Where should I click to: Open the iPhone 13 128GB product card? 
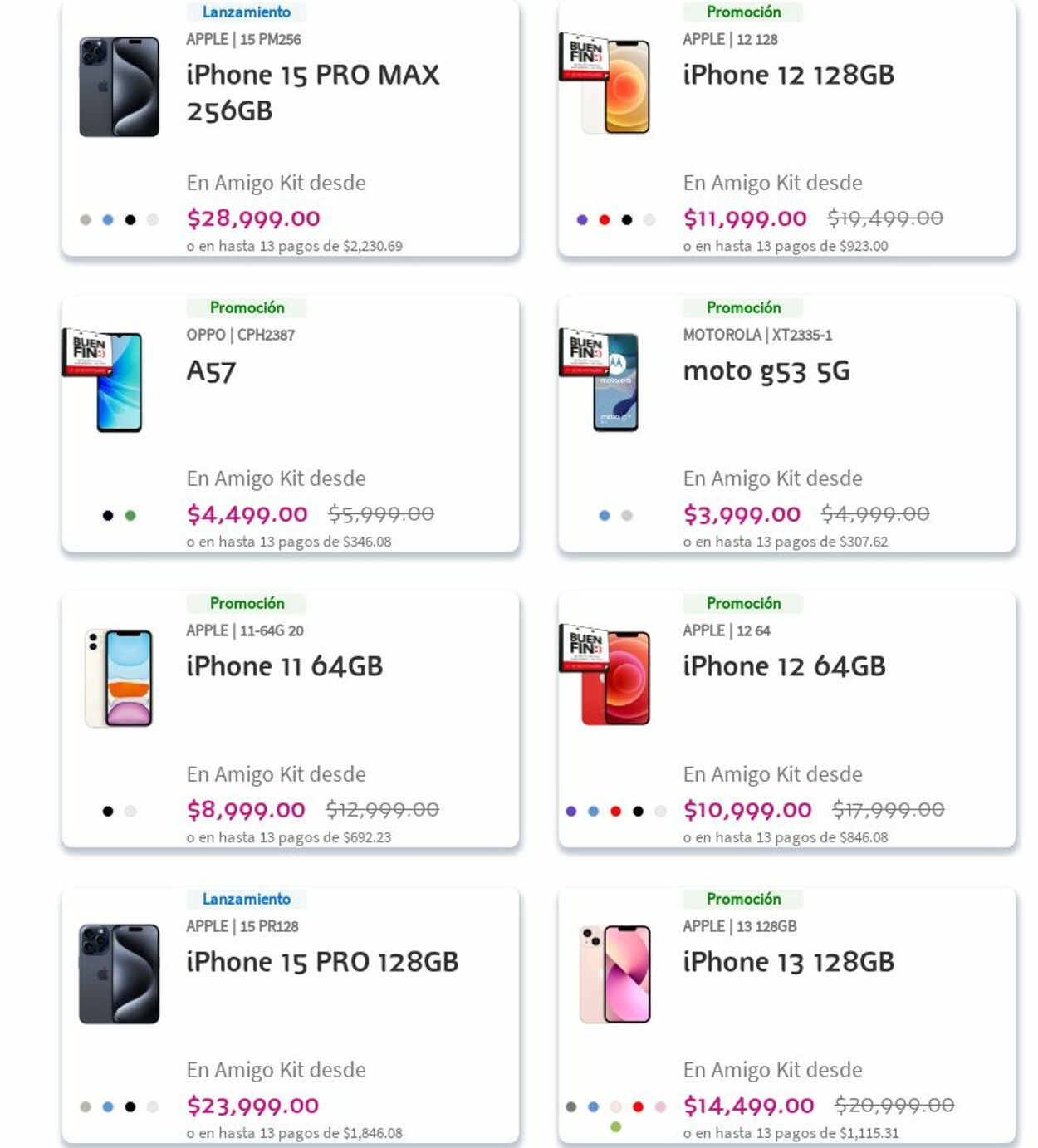click(788, 962)
